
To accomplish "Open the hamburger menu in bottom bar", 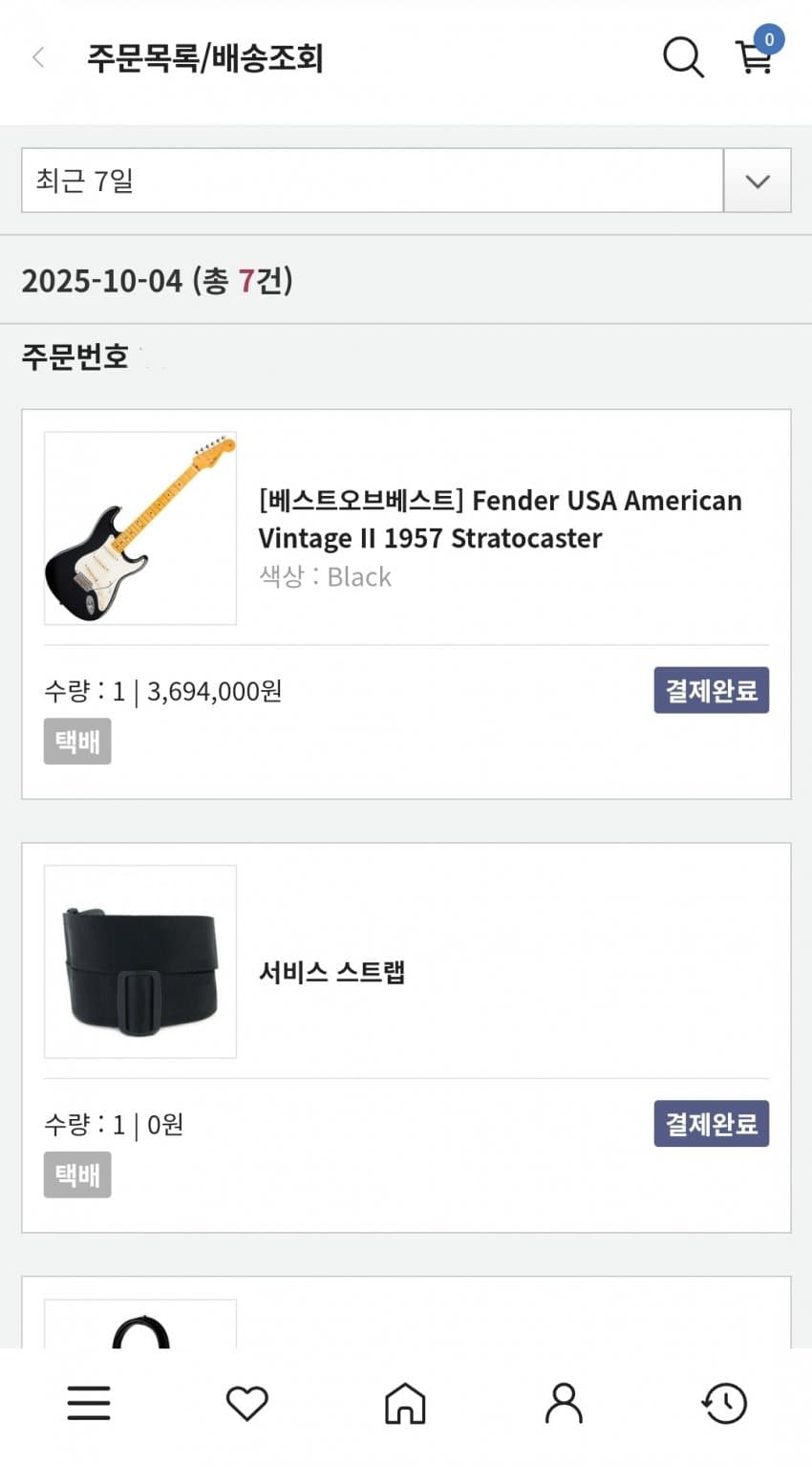I will coord(89,1403).
